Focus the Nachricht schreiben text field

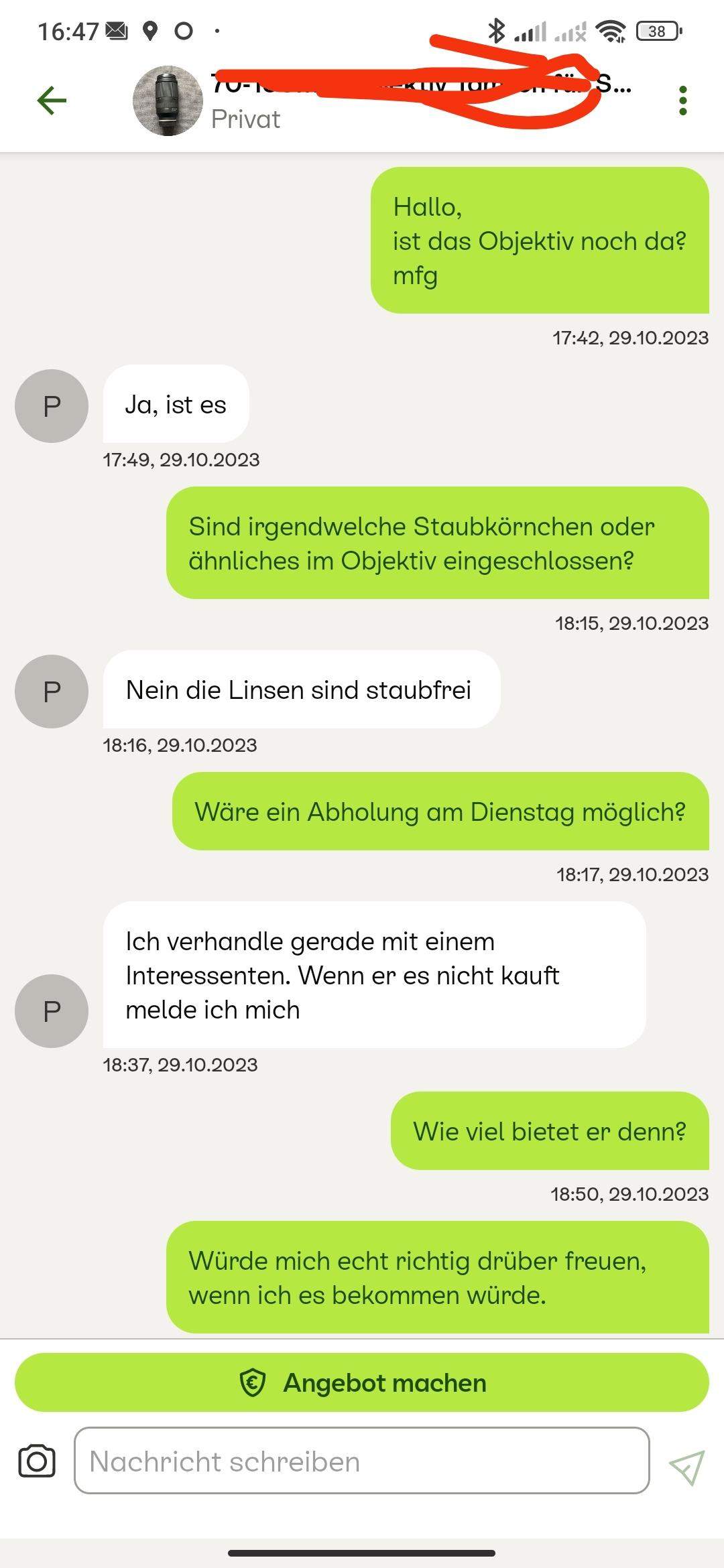(x=362, y=1461)
